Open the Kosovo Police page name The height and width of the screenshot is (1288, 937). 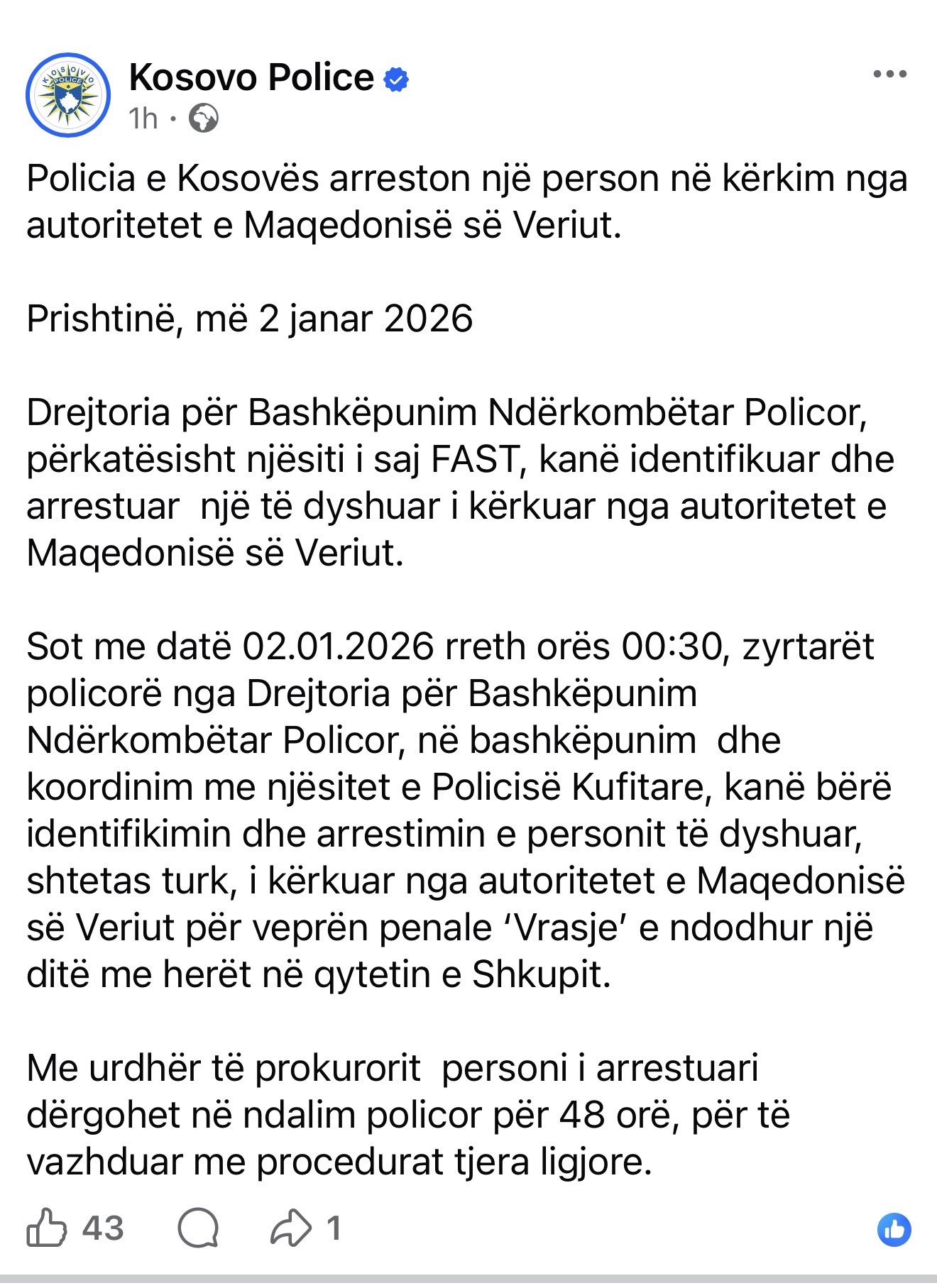coord(251,77)
